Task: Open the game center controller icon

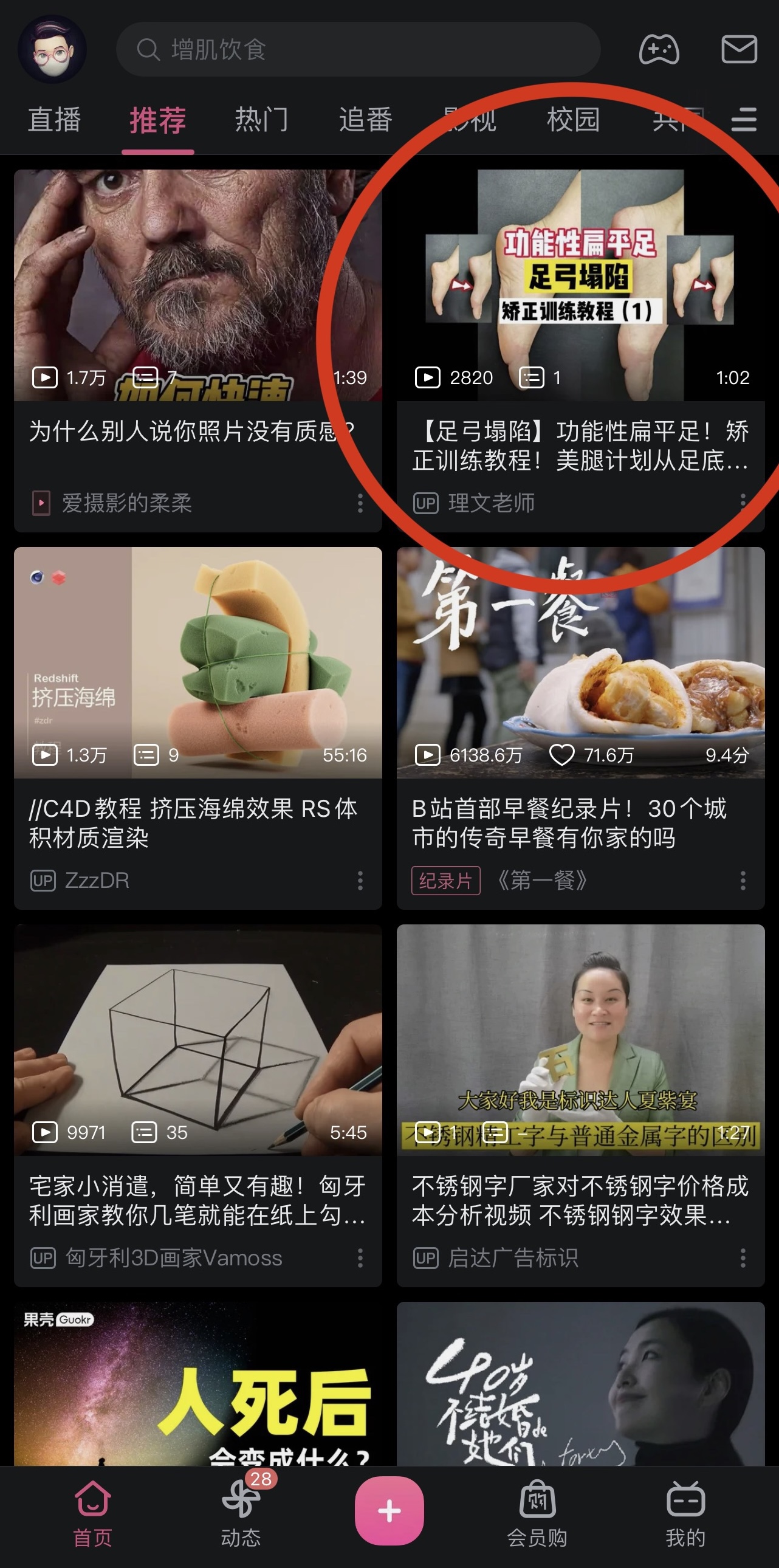Action: click(x=659, y=49)
